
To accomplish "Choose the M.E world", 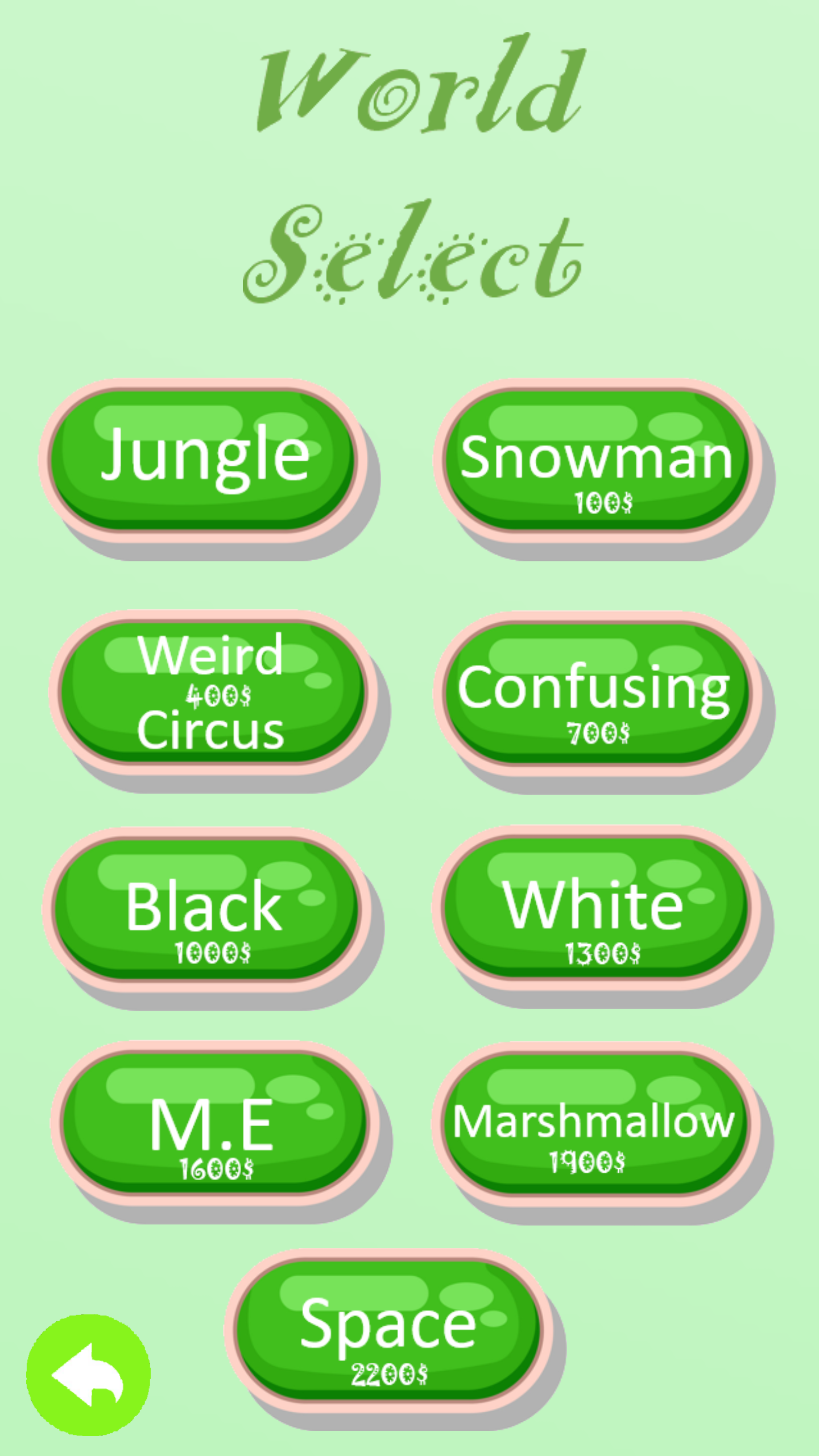I will point(214,1123).
